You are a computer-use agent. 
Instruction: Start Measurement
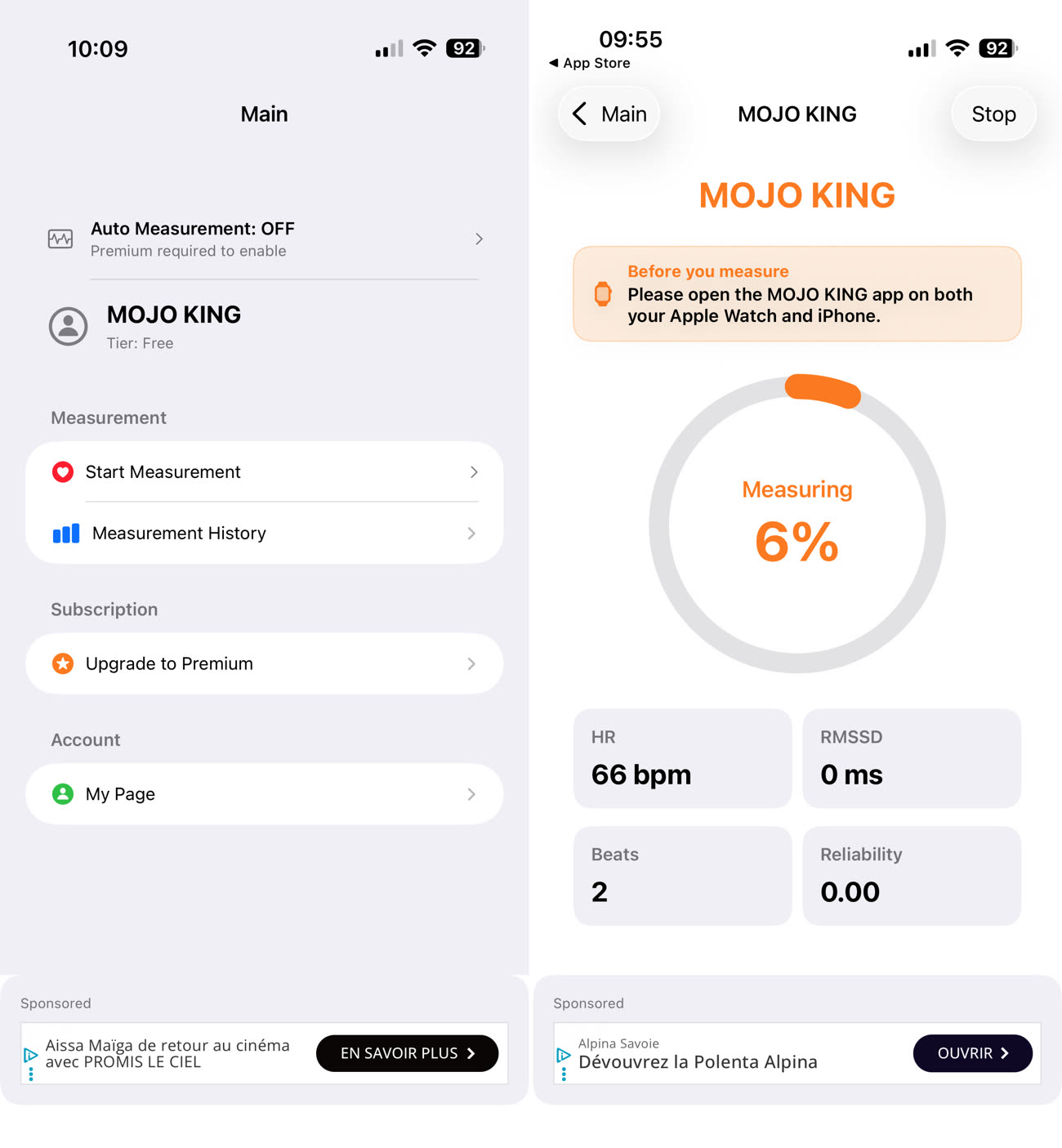[264, 472]
